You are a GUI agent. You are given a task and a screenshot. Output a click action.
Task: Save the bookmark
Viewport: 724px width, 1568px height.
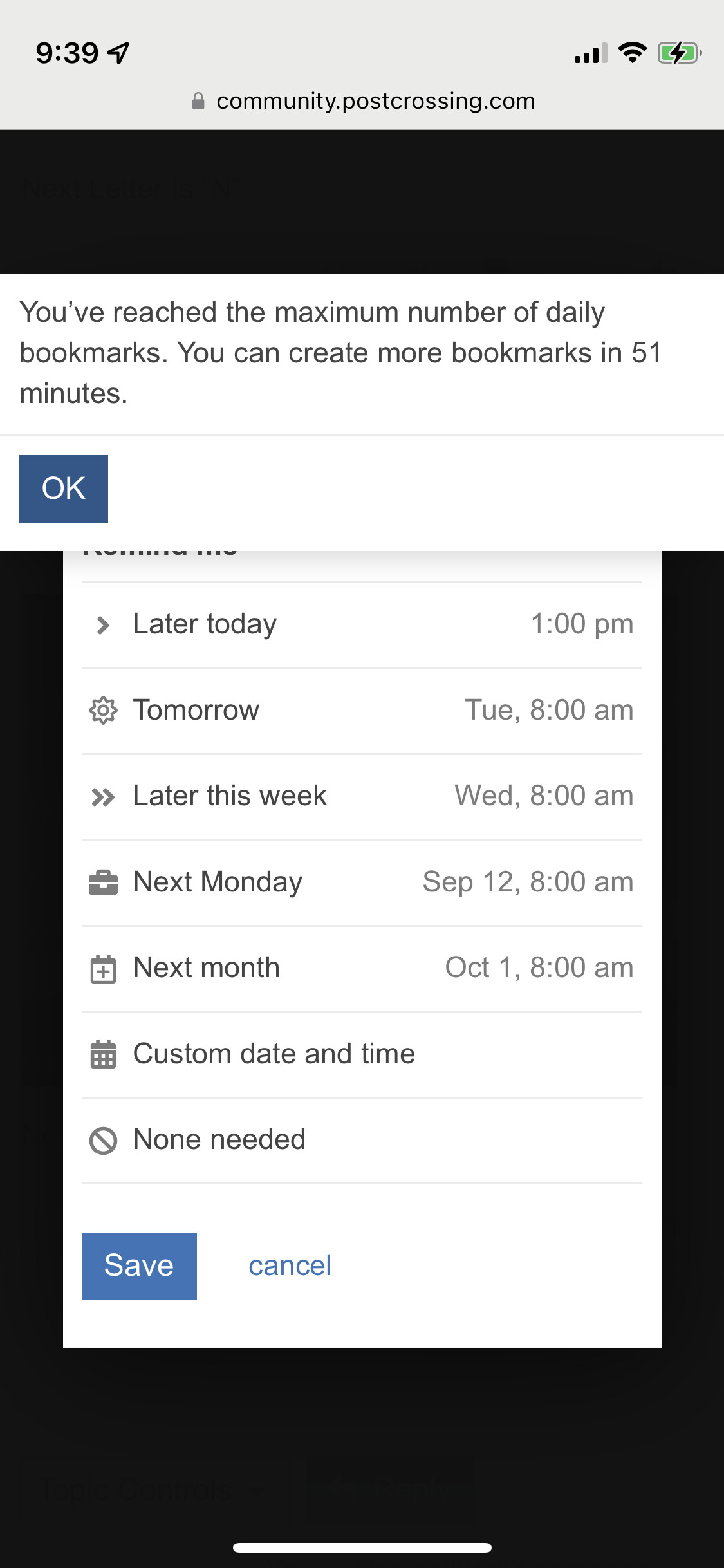tap(140, 1266)
